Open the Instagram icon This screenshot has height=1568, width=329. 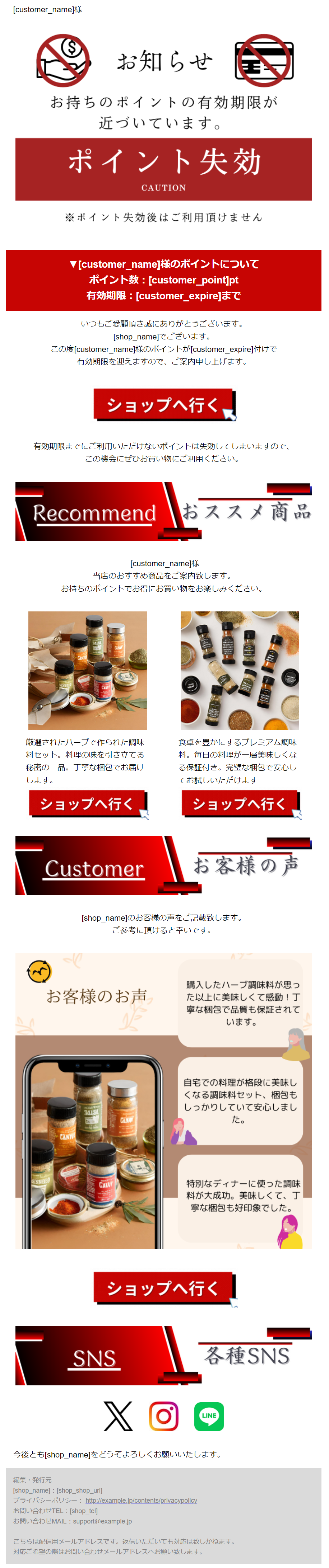pos(164,1416)
